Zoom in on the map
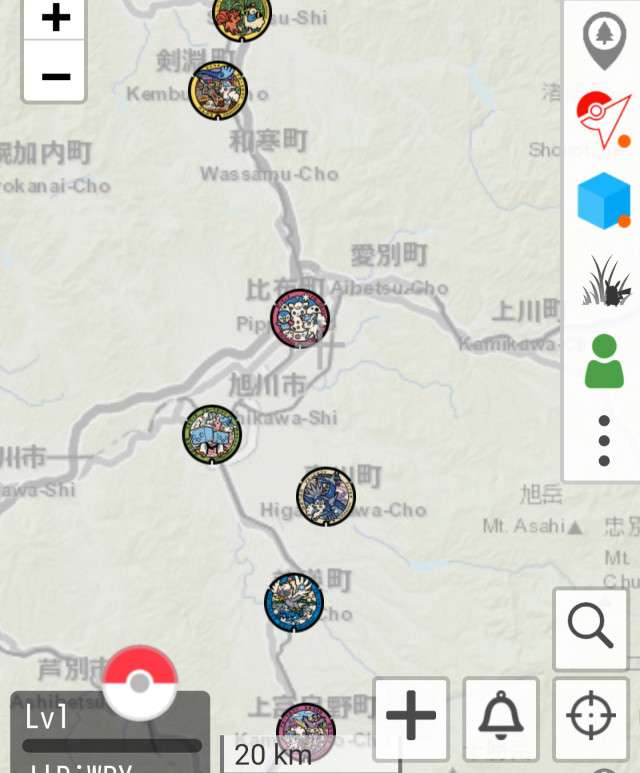This screenshot has width=640, height=773. (55, 18)
